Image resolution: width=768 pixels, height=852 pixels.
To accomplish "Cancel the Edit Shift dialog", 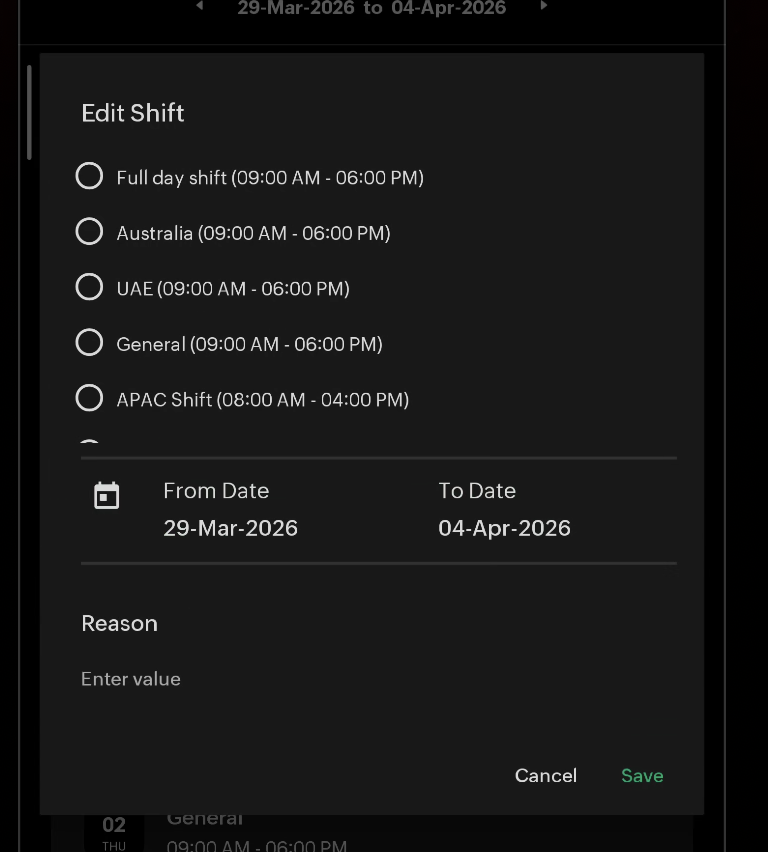I will (546, 776).
